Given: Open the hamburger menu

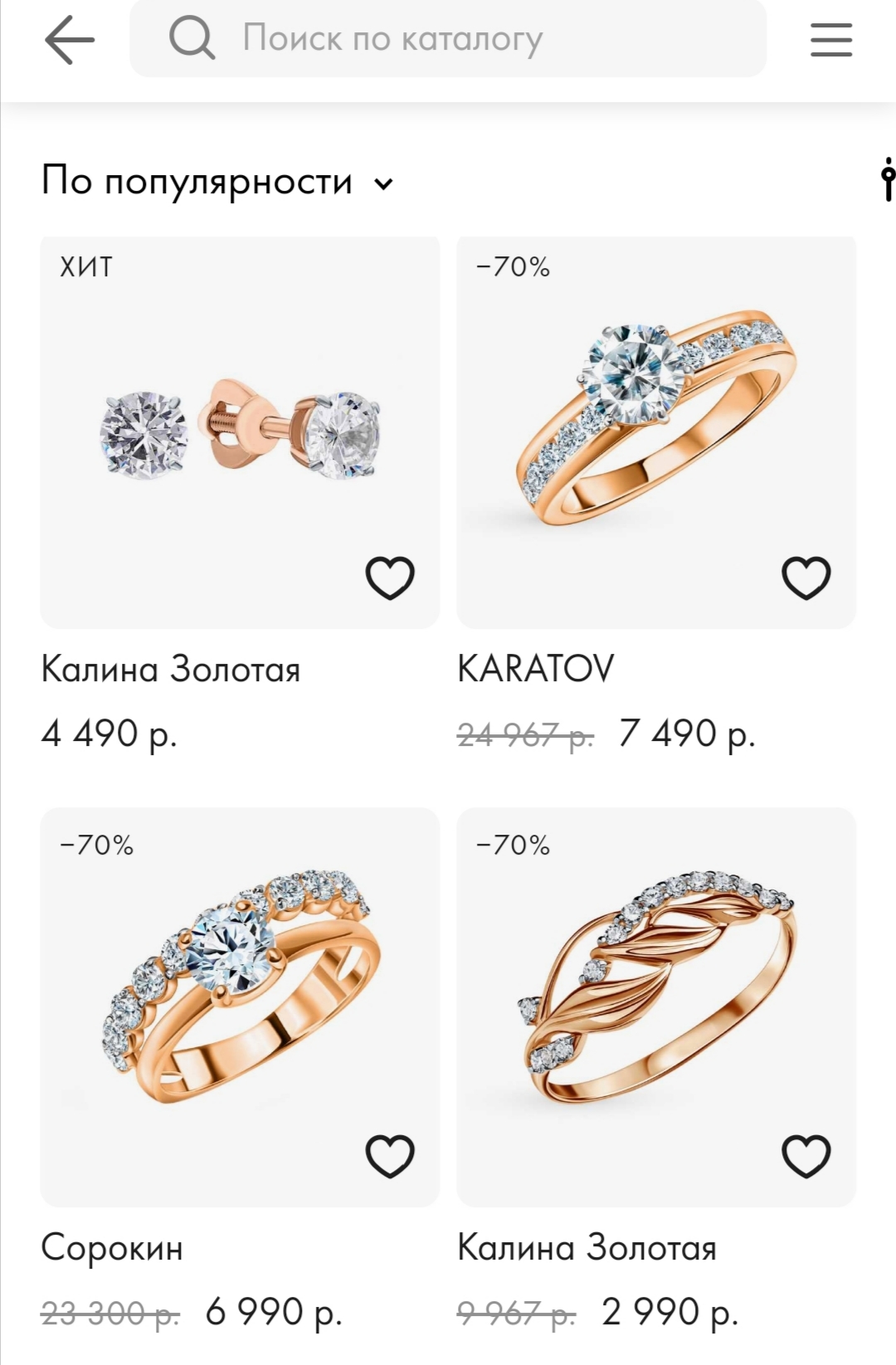Looking at the screenshot, I should click(x=830, y=40).
